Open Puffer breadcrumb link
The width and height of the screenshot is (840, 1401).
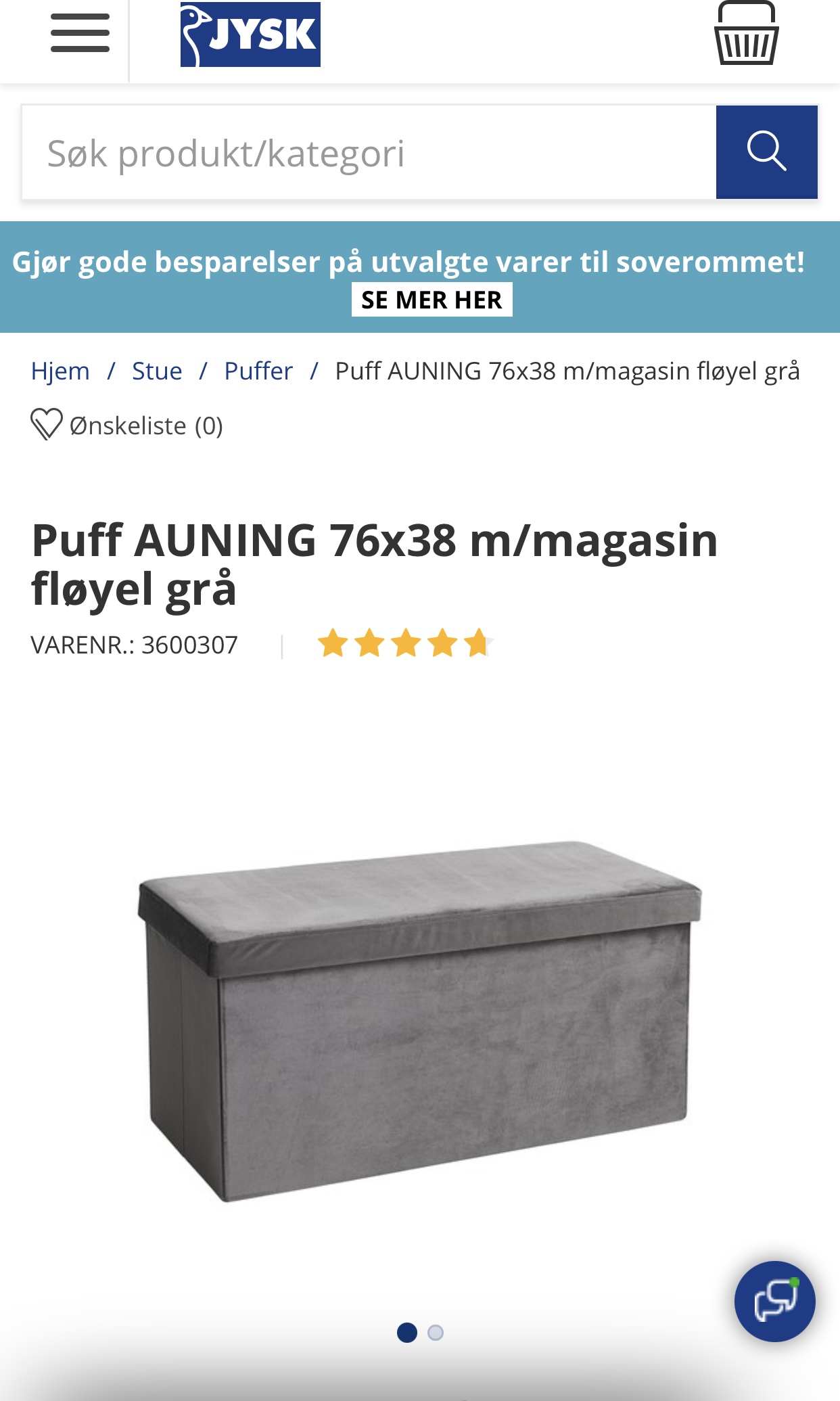point(258,371)
